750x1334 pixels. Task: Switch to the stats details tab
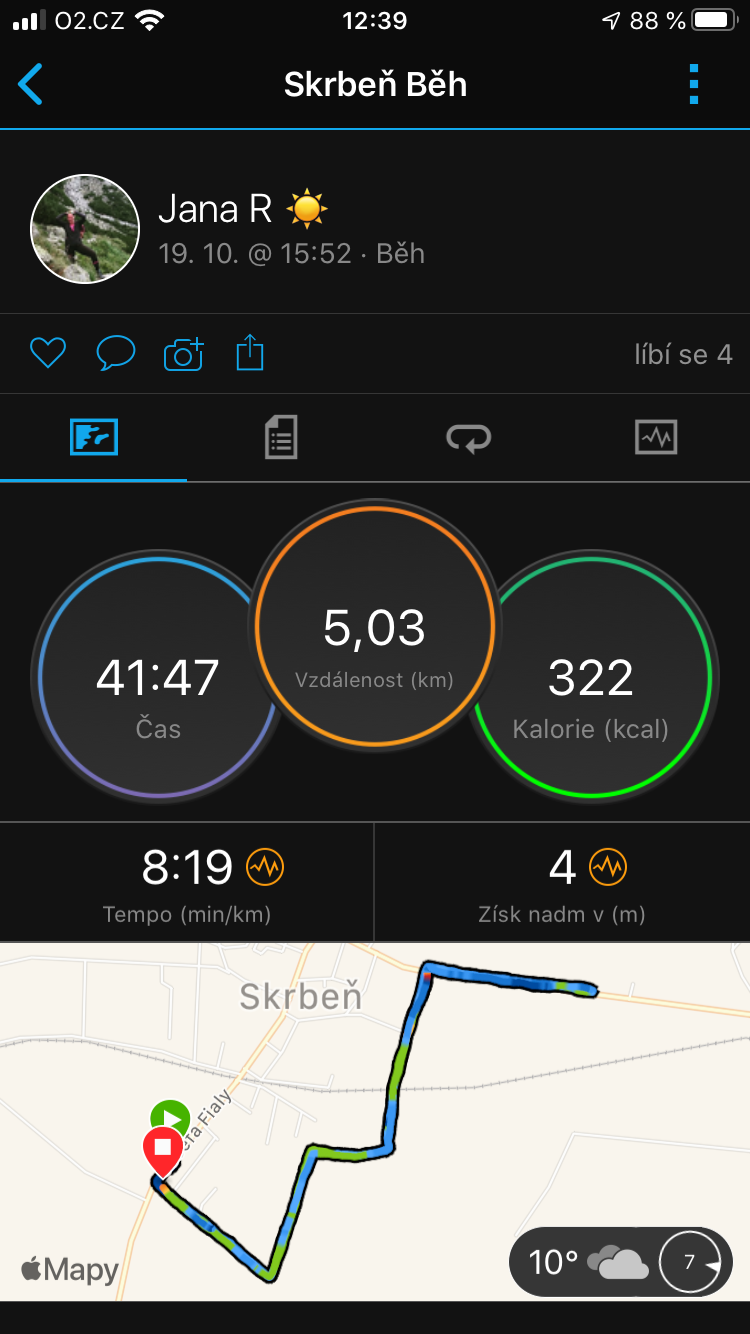pyautogui.click(x=281, y=437)
